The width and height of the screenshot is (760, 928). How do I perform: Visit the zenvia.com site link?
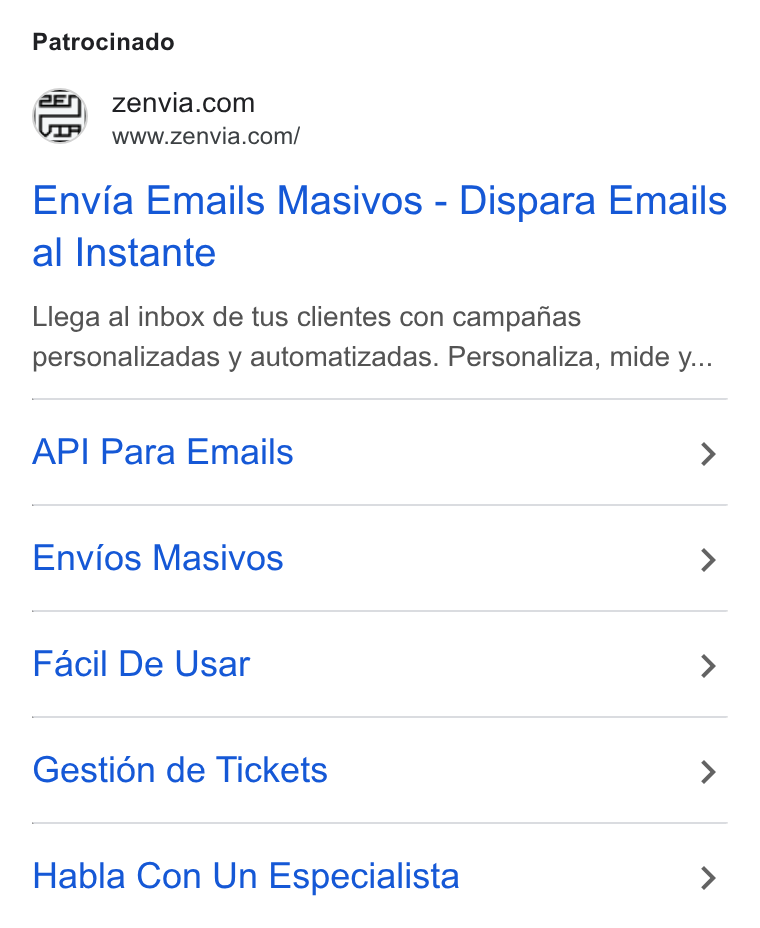(183, 103)
